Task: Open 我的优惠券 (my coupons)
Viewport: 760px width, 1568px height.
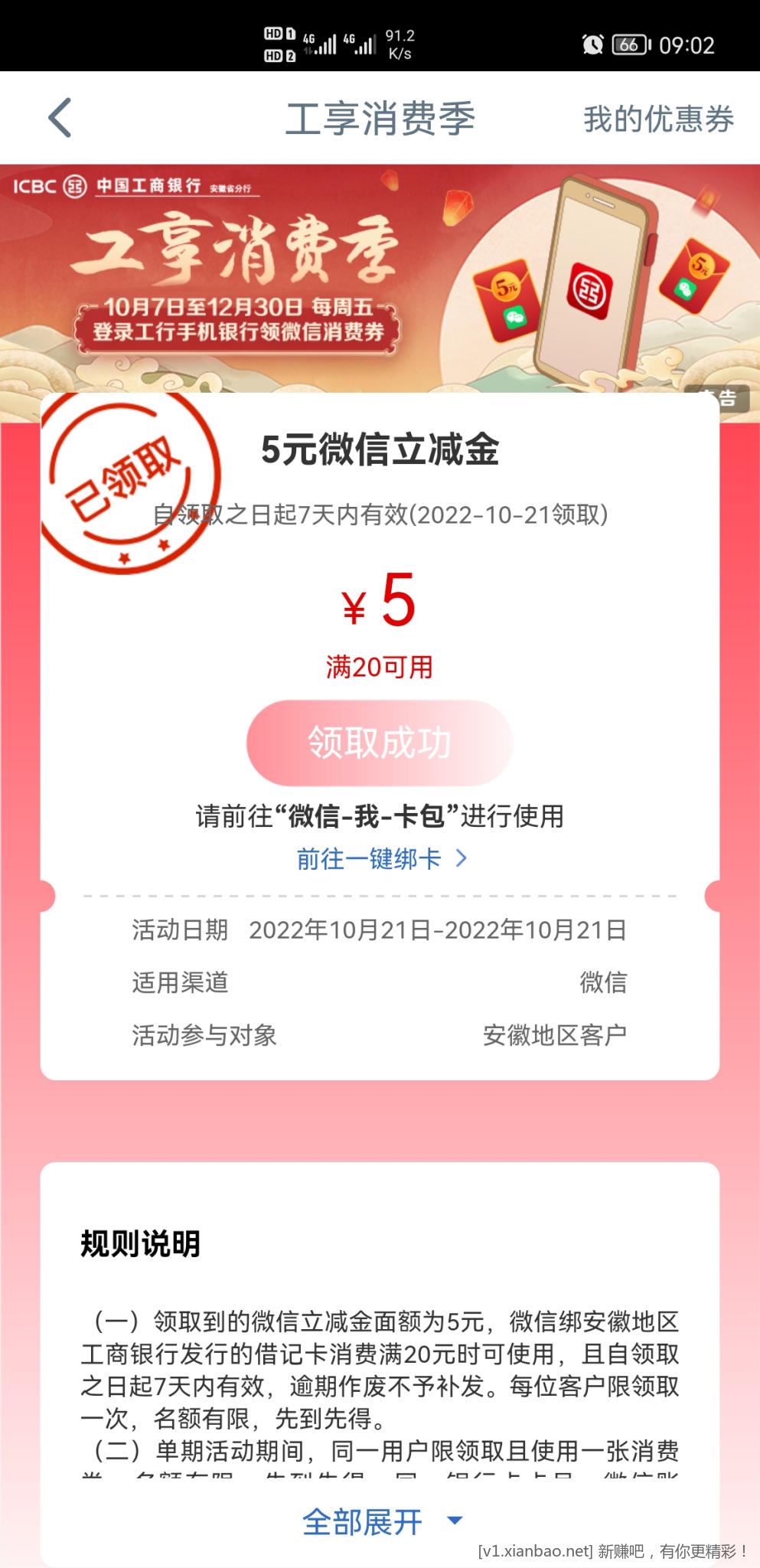Action: tap(658, 119)
